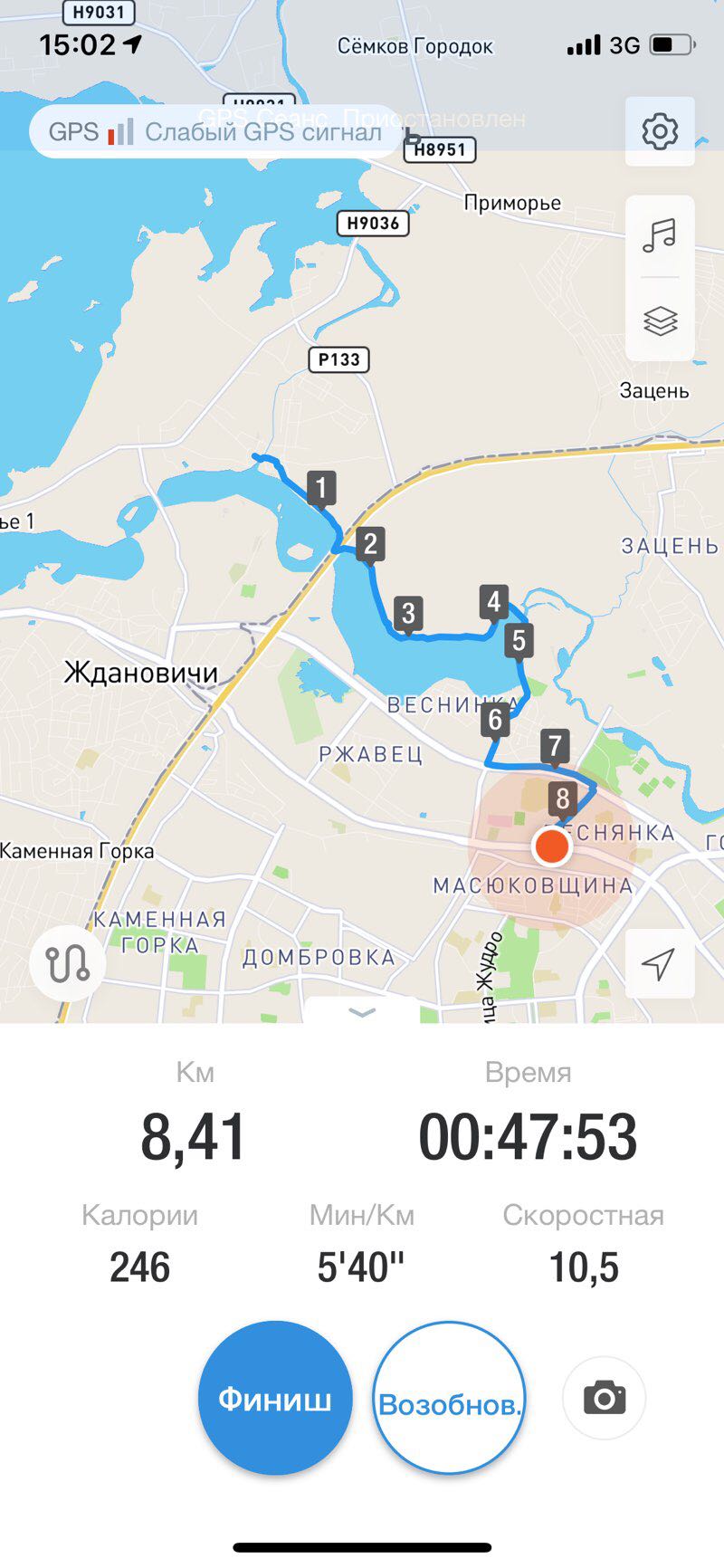The height and width of the screenshot is (1568, 724).
Task: Tap Финиш to end the workout
Action: pos(275,1399)
